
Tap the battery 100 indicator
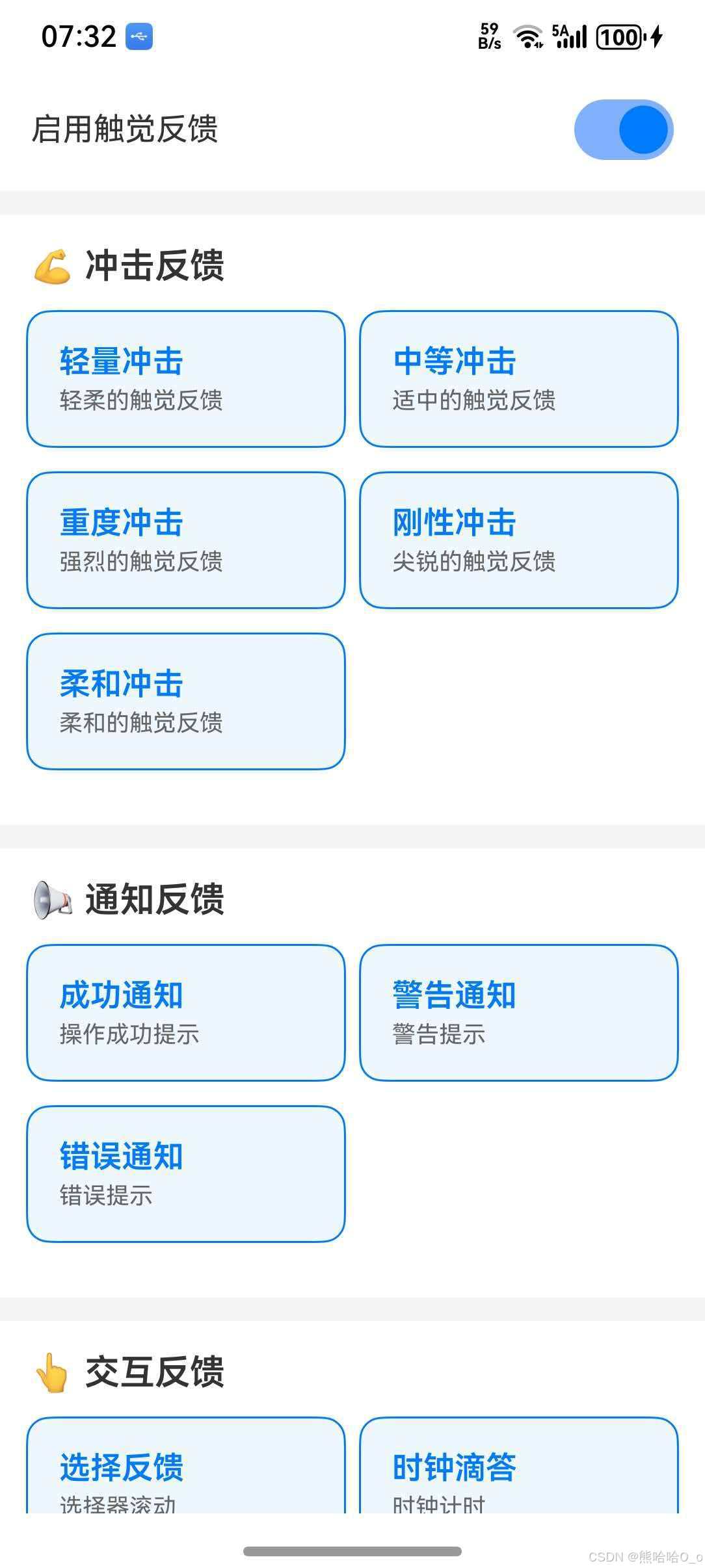coord(620,37)
